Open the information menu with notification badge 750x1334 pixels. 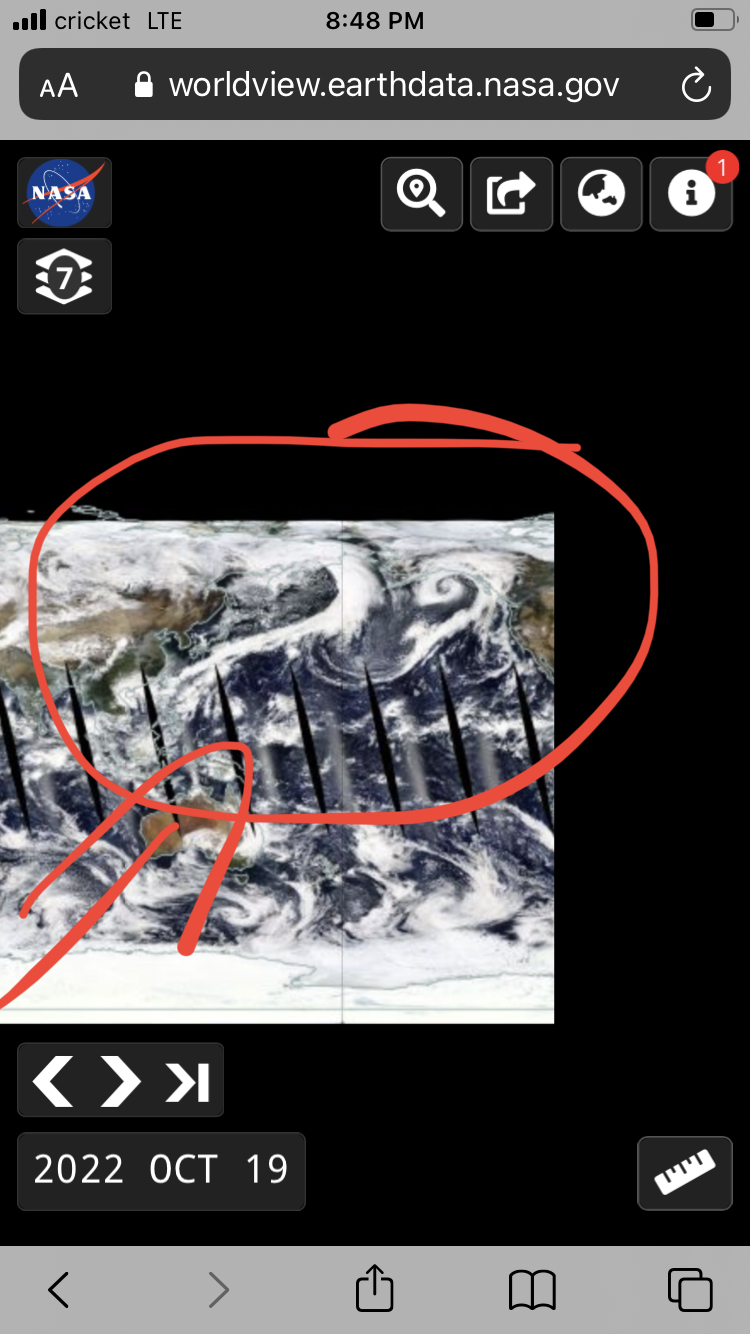691,194
